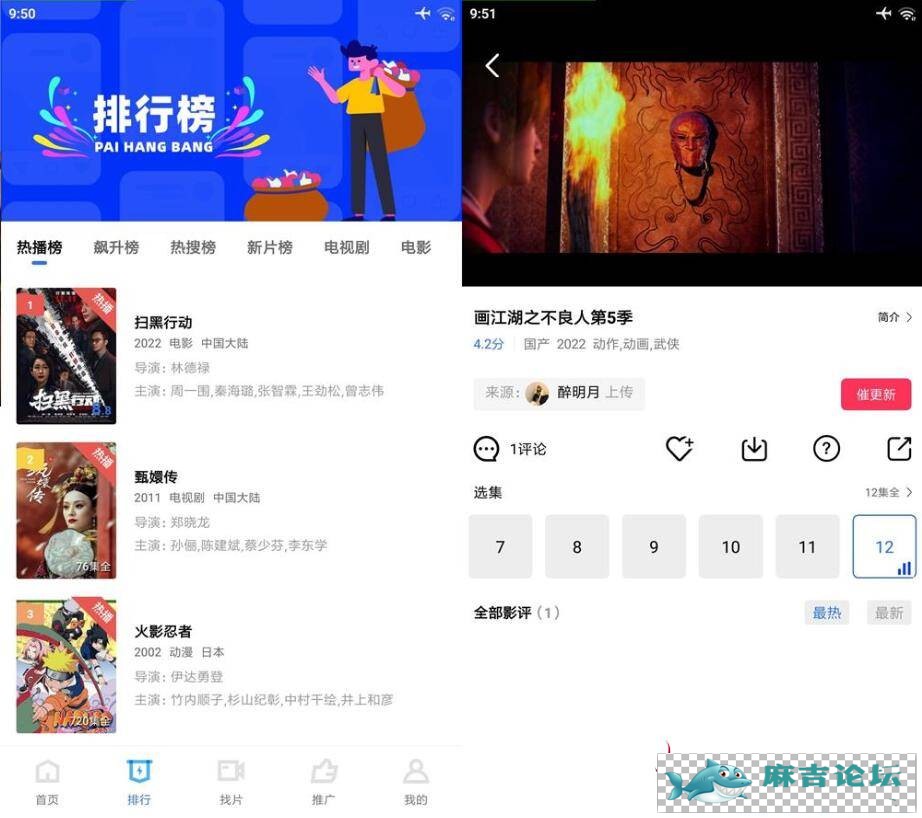Add this show to favorites
922x818 pixels.
pyautogui.click(x=679, y=449)
